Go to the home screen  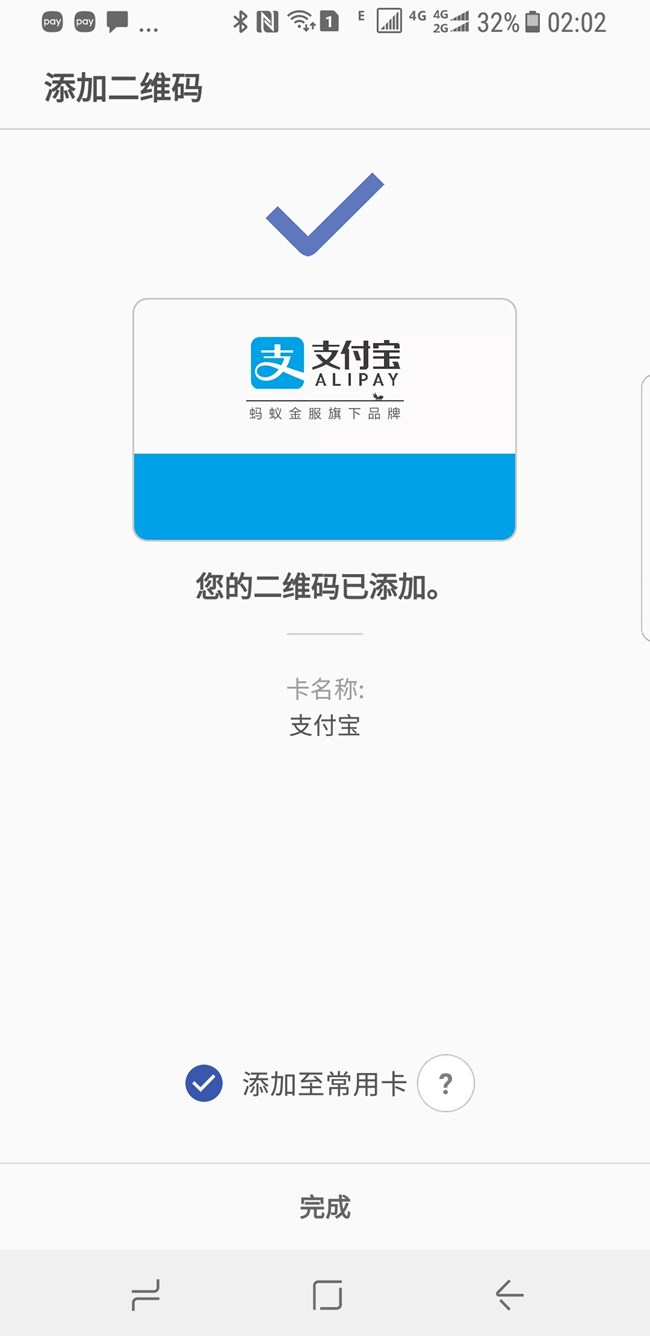click(327, 1295)
